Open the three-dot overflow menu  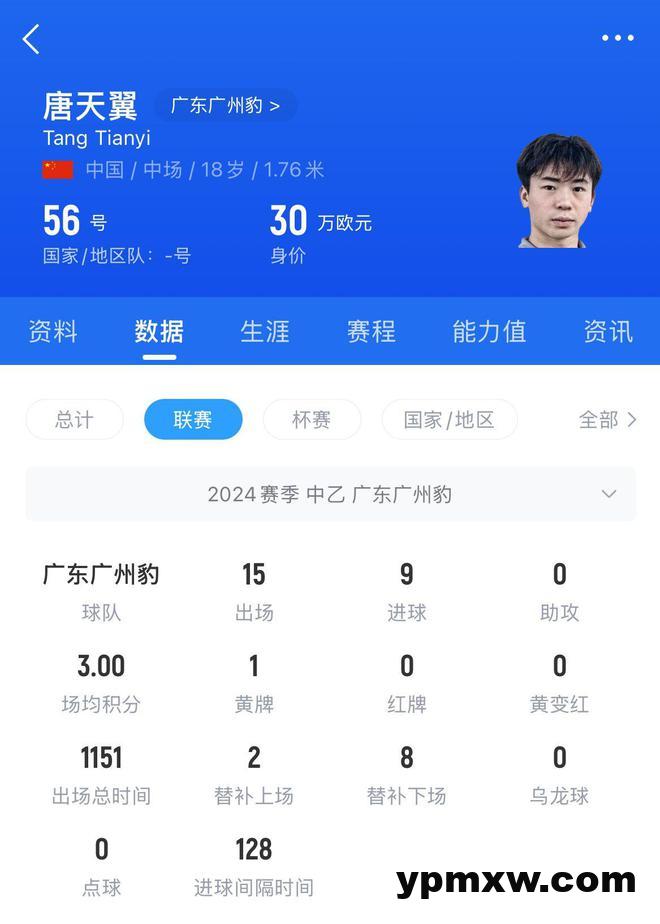click(x=617, y=38)
